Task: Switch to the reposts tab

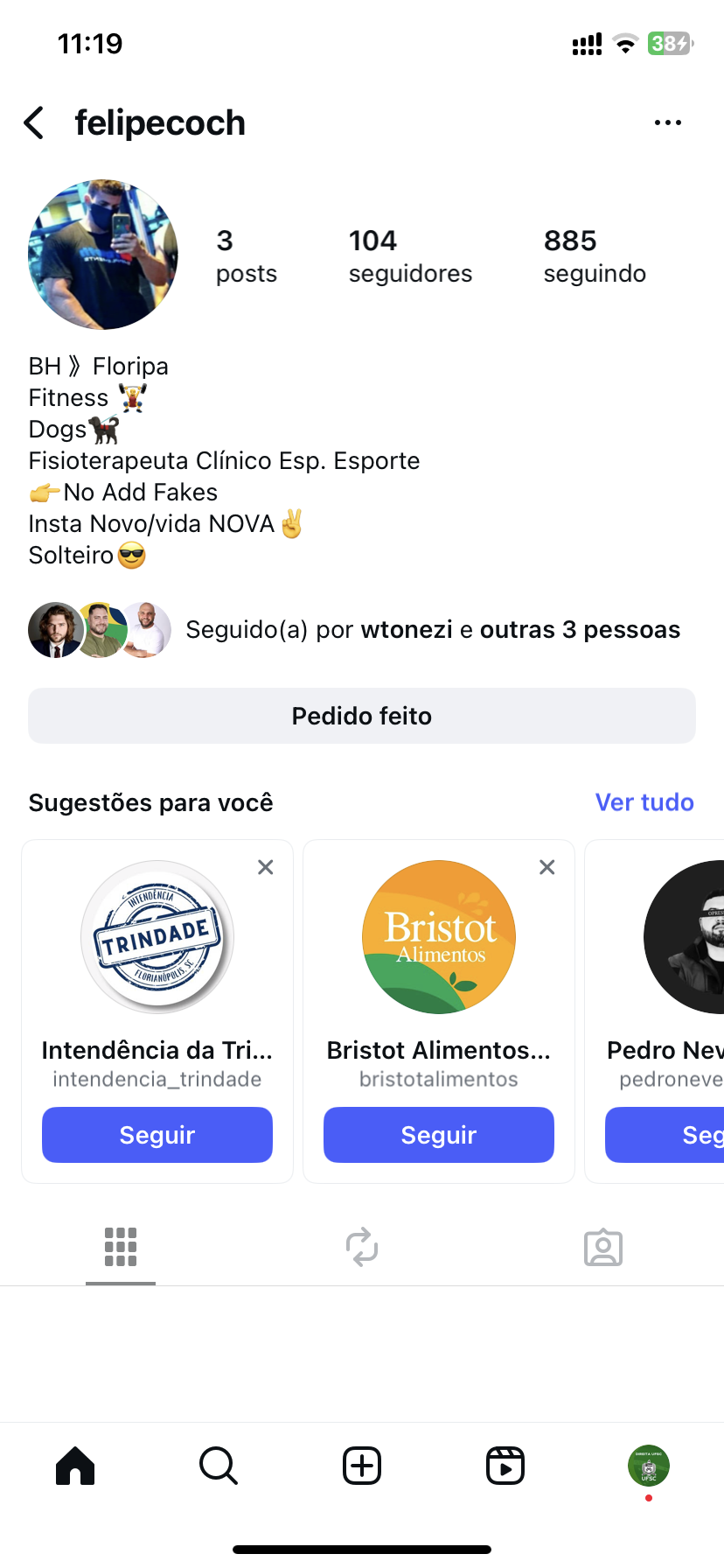Action: pos(362,1247)
